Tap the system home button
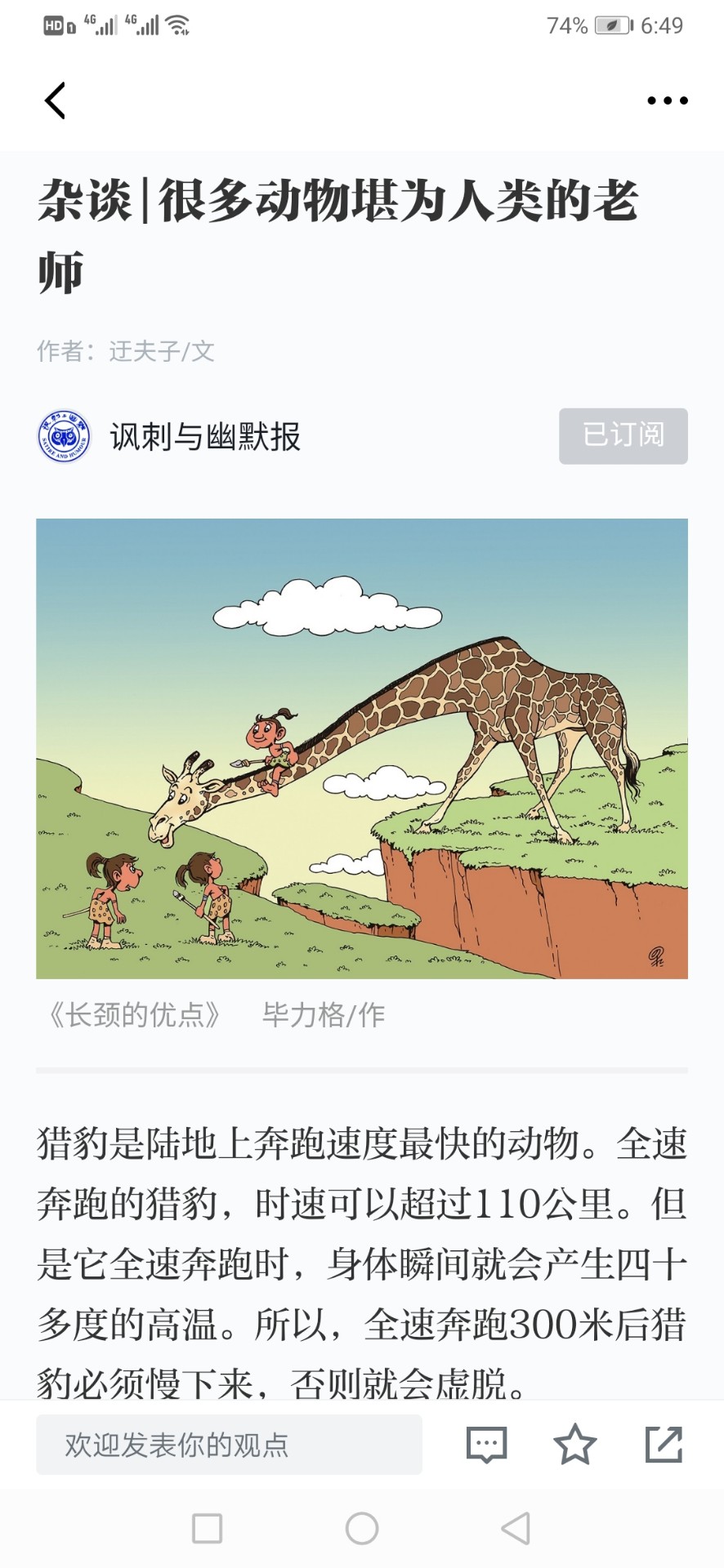Screen dimensions: 724x1568 click(362, 1528)
